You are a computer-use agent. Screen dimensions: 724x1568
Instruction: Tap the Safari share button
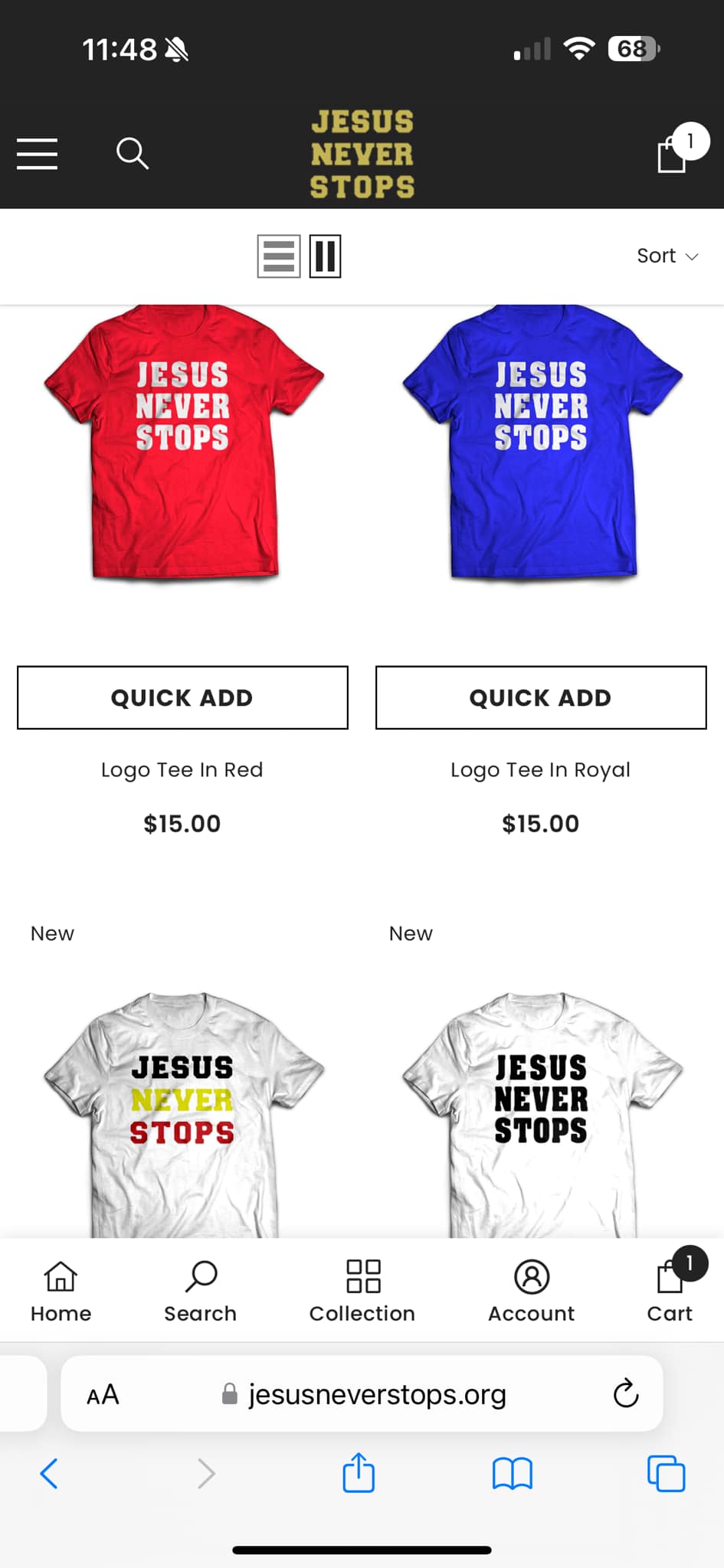(x=359, y=1473)
